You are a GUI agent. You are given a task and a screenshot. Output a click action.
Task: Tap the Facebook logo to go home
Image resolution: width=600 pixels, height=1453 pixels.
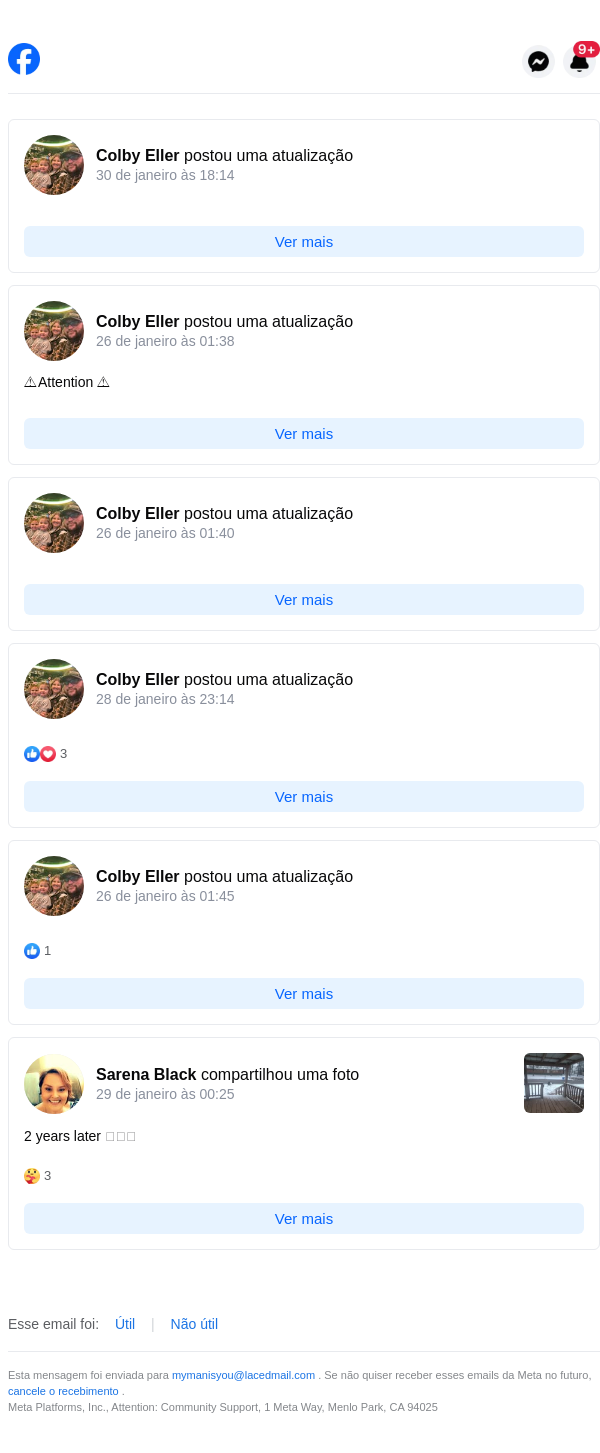[24, 59]
